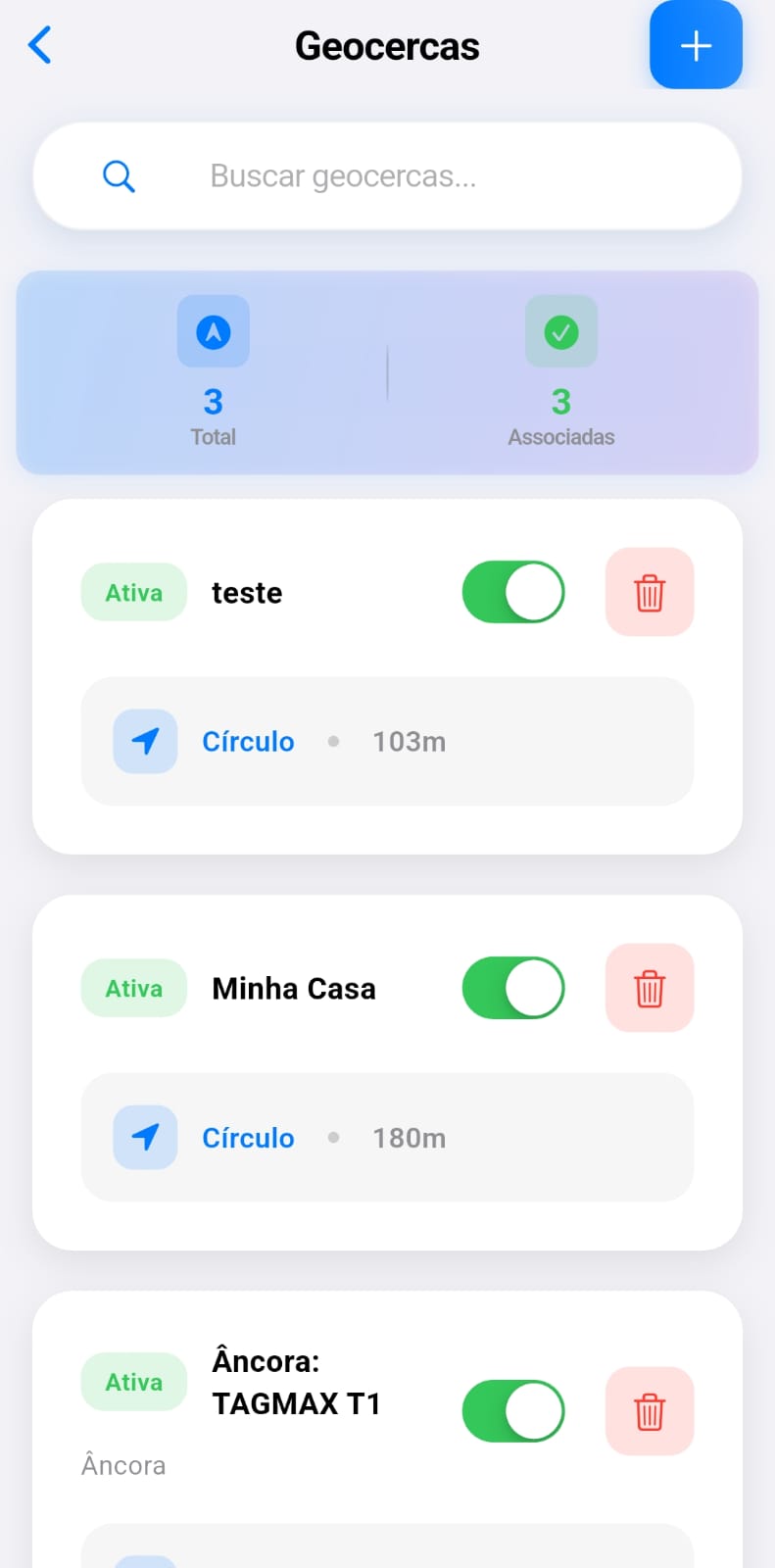Screen dimensions: 775x1568
Task: Add a new geofence with plus button
Action: 696,45
